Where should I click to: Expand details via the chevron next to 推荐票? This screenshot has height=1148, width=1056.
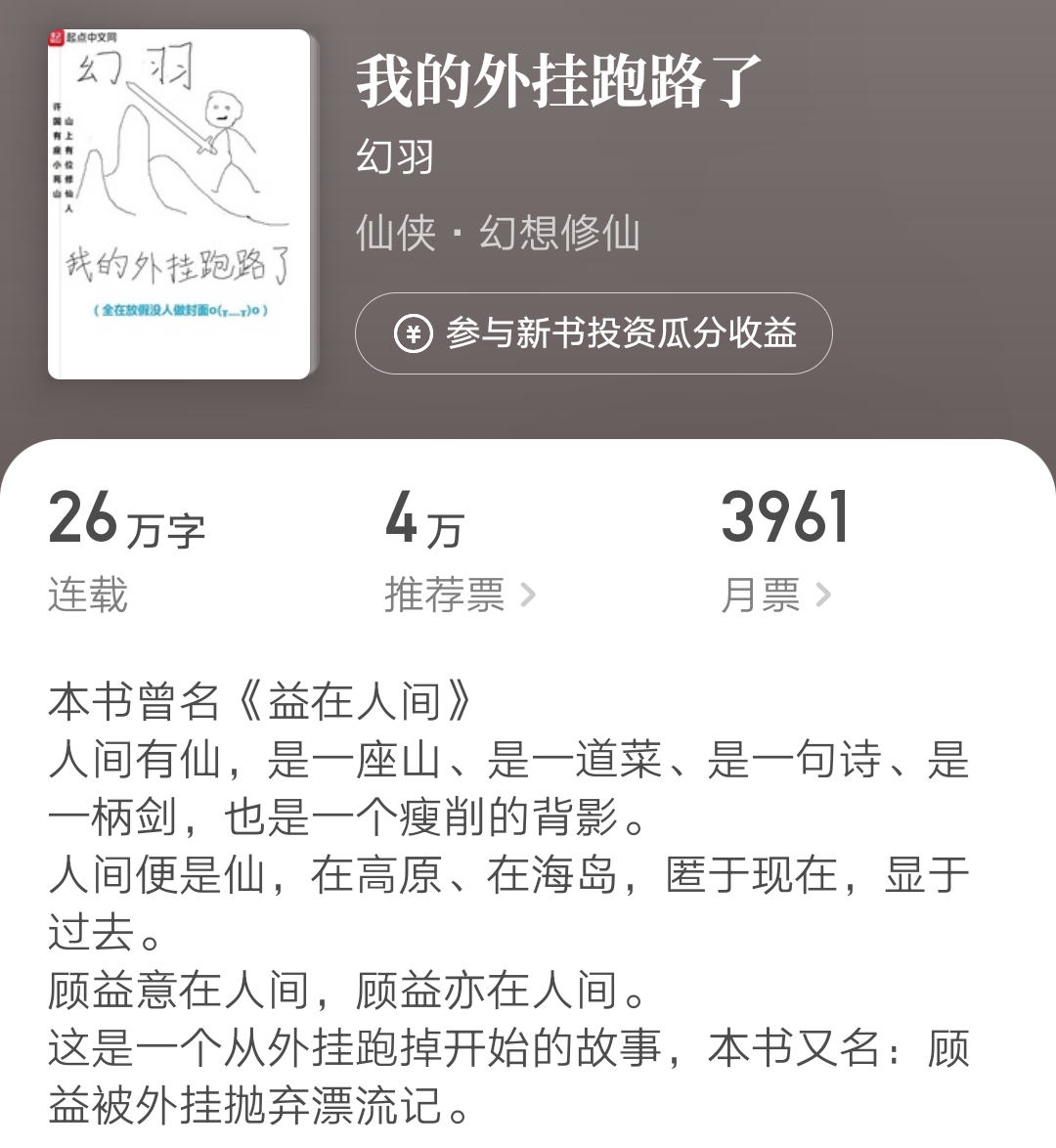coord(528,595)
